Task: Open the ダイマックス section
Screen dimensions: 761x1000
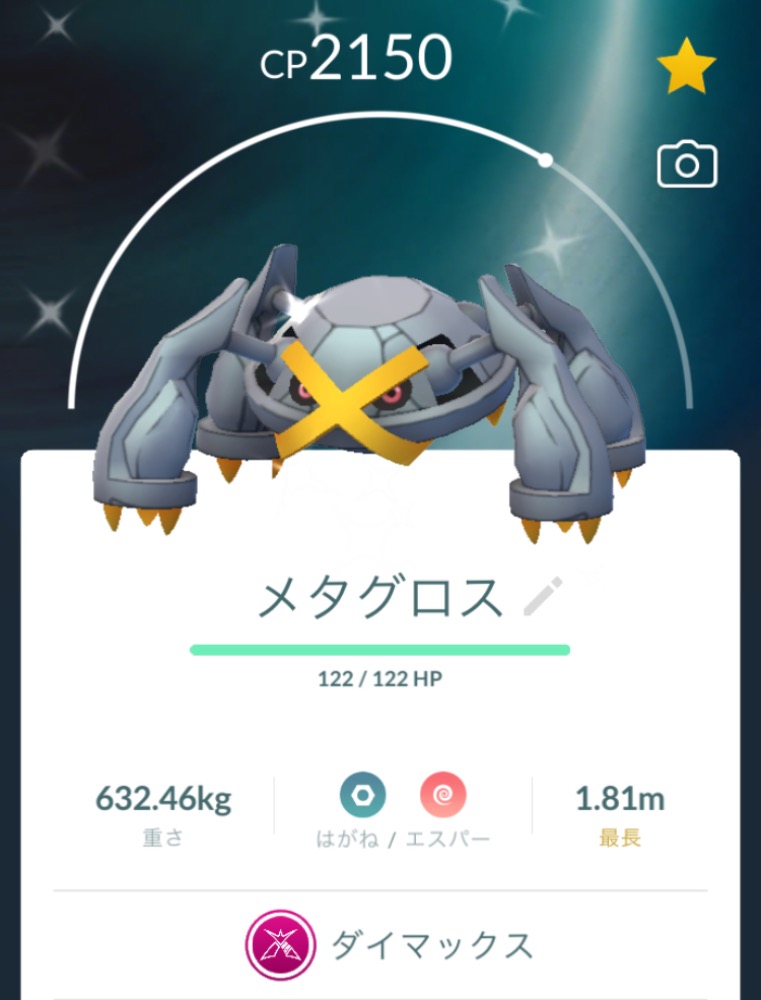Action: [390, 945]
